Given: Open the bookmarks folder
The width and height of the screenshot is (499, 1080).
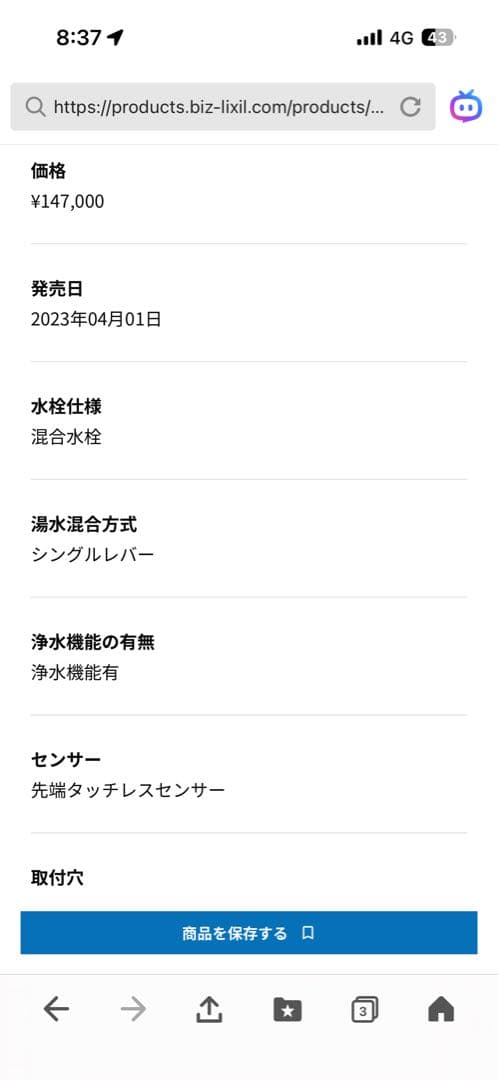Looking at the screenshot, I should pos(287,1010).
